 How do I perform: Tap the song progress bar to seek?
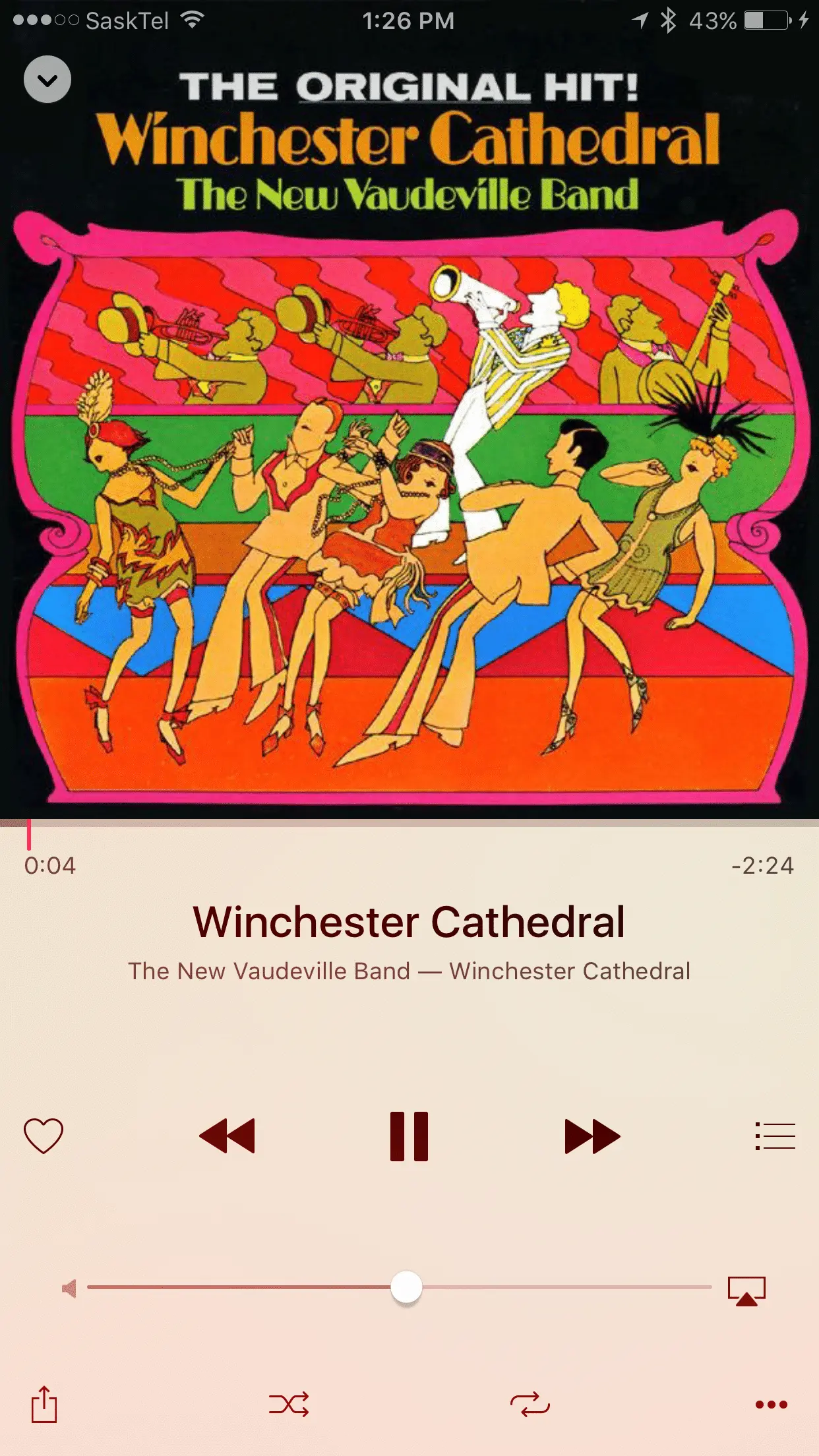[x=409, y=824]
